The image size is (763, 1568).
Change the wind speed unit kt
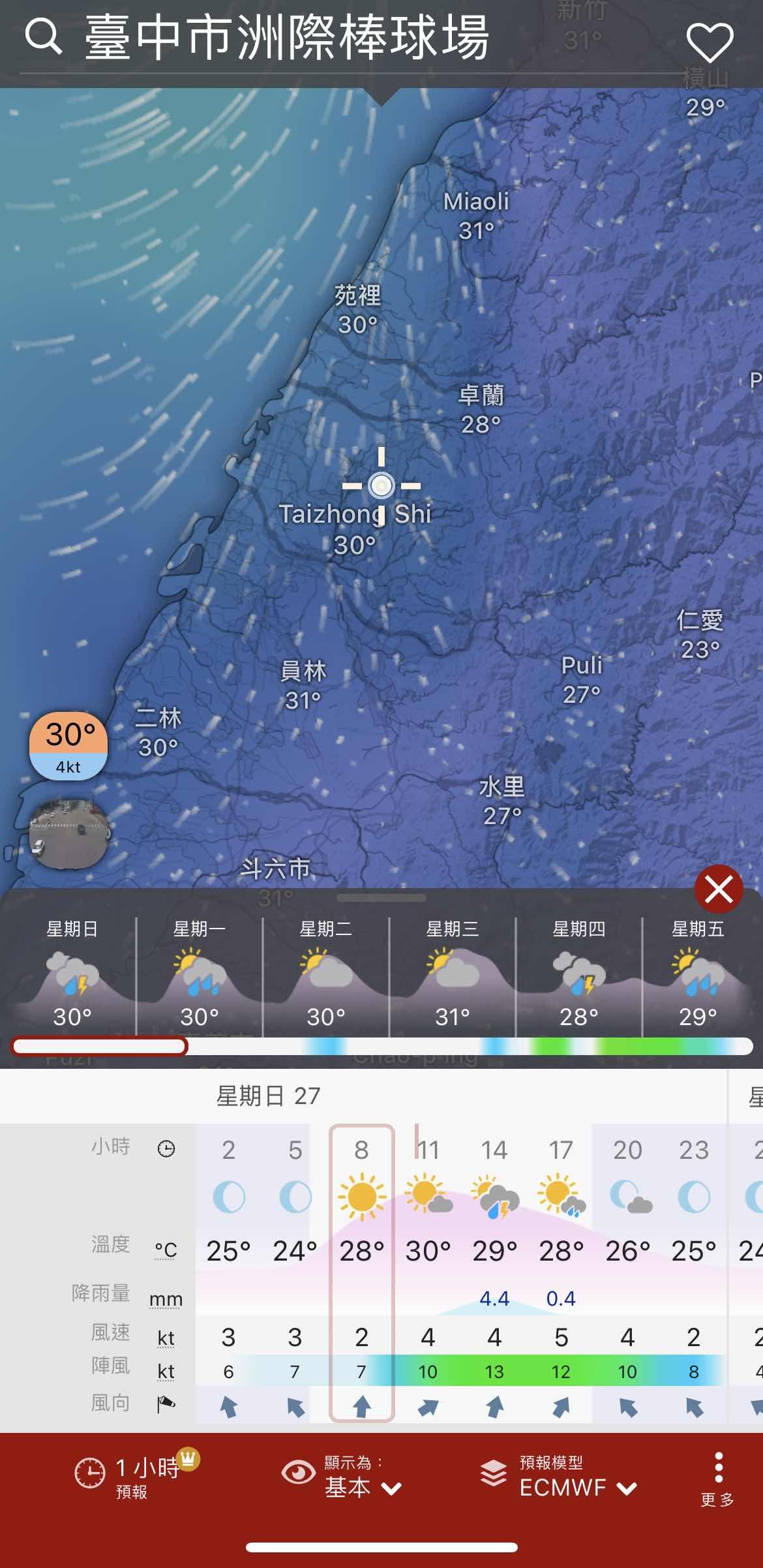click(x=166, y=1338)
